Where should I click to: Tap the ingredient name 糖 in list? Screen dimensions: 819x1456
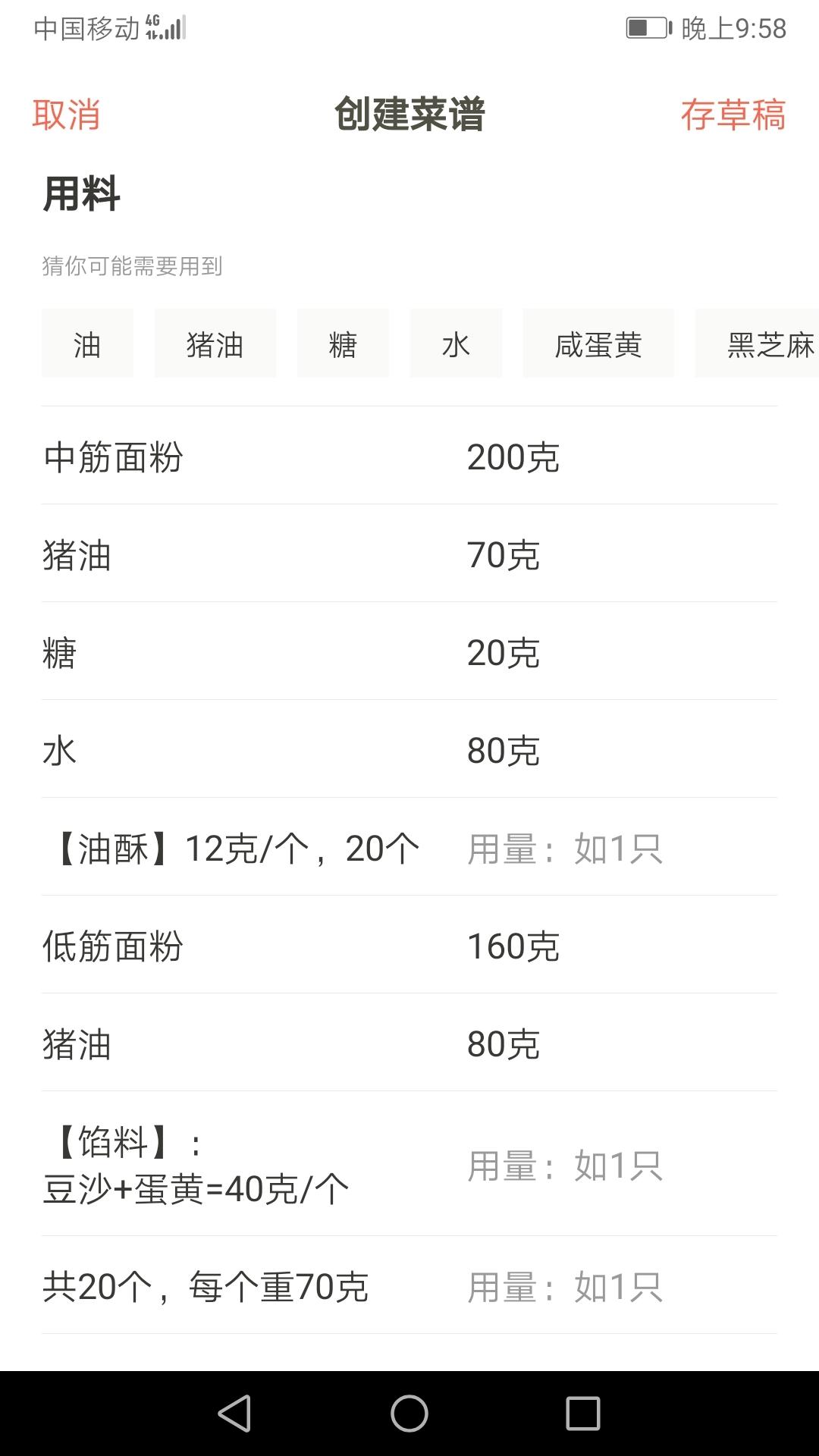click(x=58, y=653)
